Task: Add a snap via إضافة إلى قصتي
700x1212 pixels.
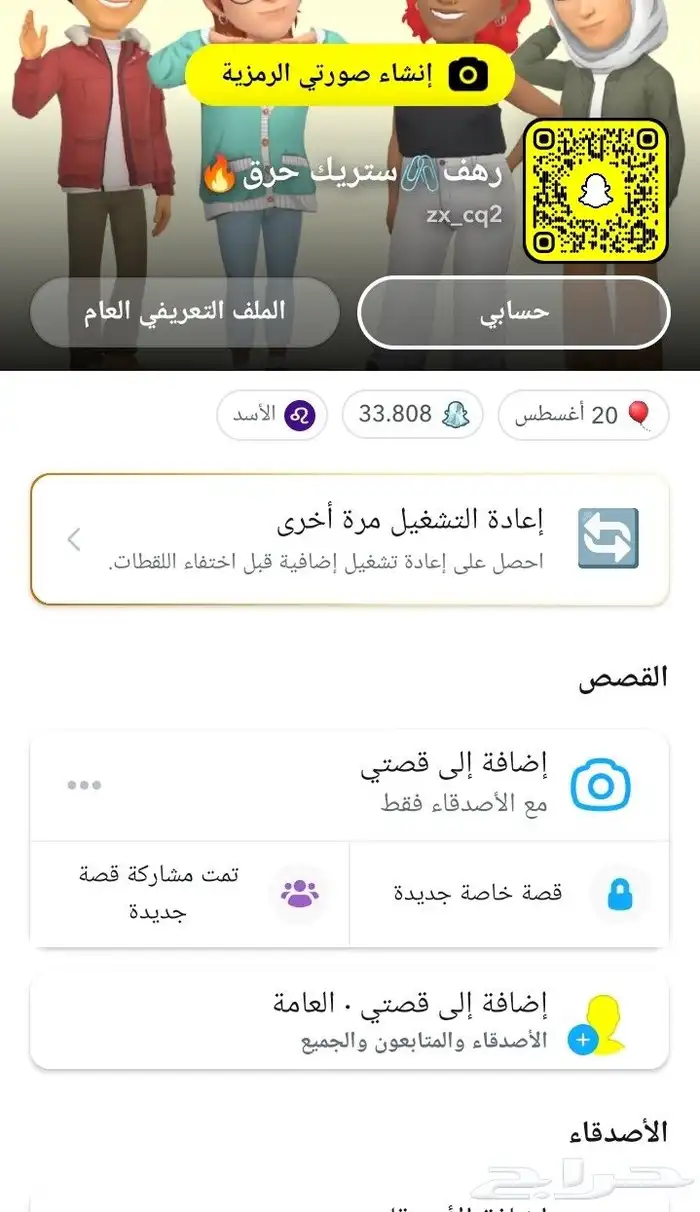Action: pyautogui.click(x=400, y=785)
